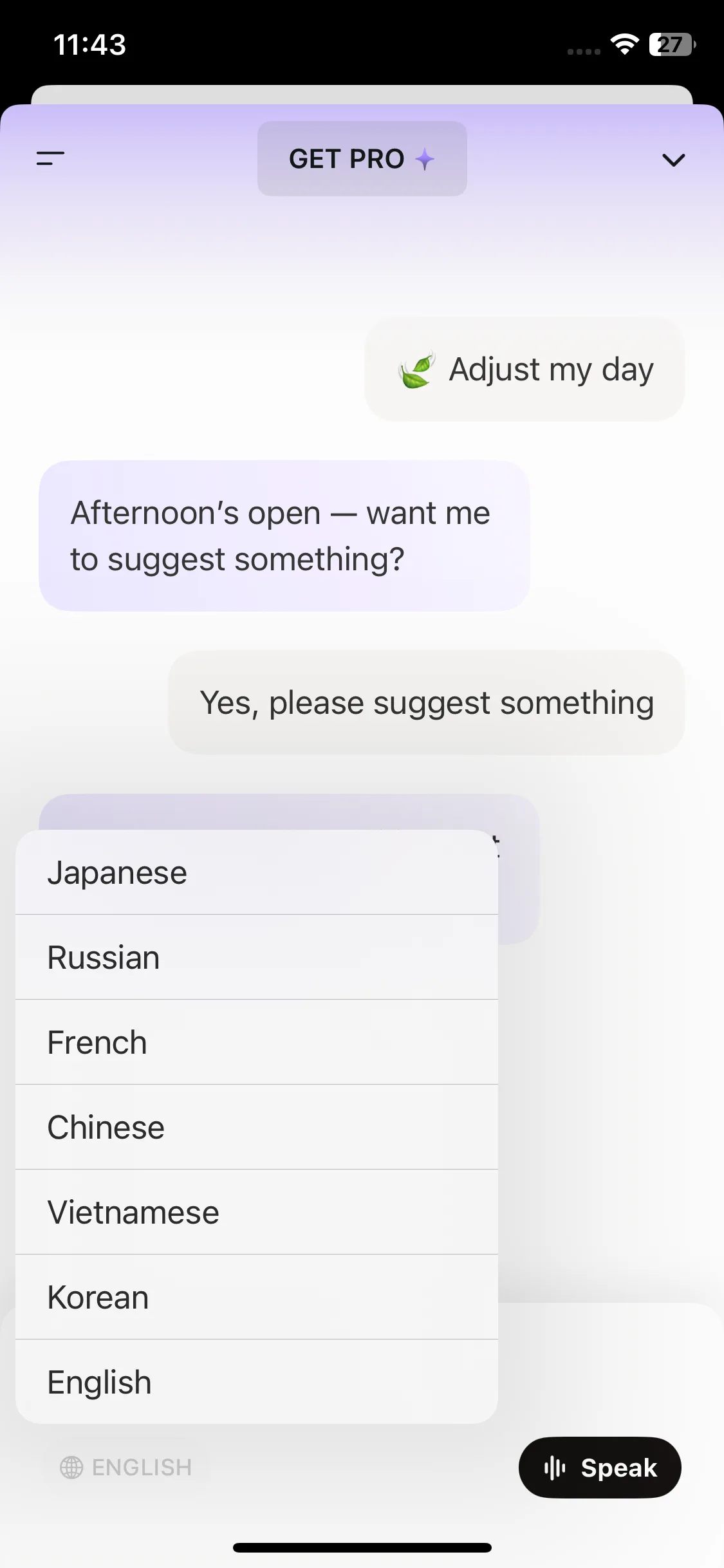The height and width of the screenshot is (1568, 724).
Task: Start voice input with Speak
Action: pyautogui.click(x=600, y=1468)
